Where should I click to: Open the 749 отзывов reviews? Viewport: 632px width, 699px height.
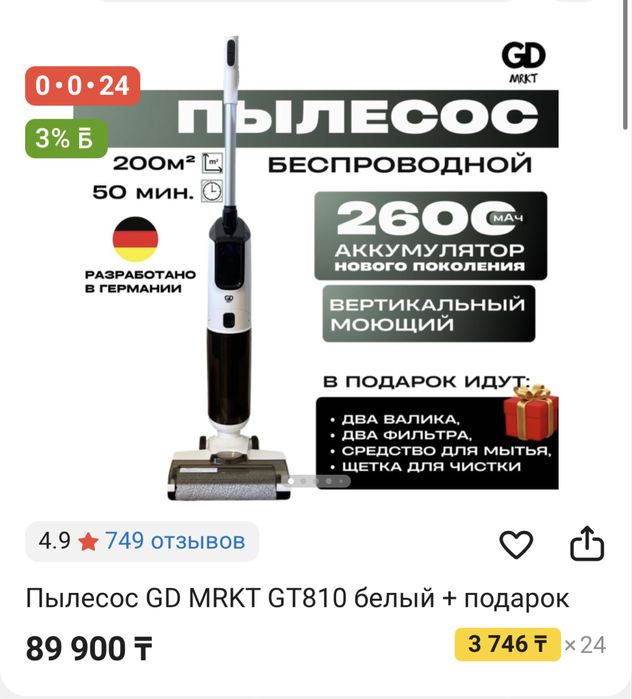pyautogui.click(x=174, y=541)
